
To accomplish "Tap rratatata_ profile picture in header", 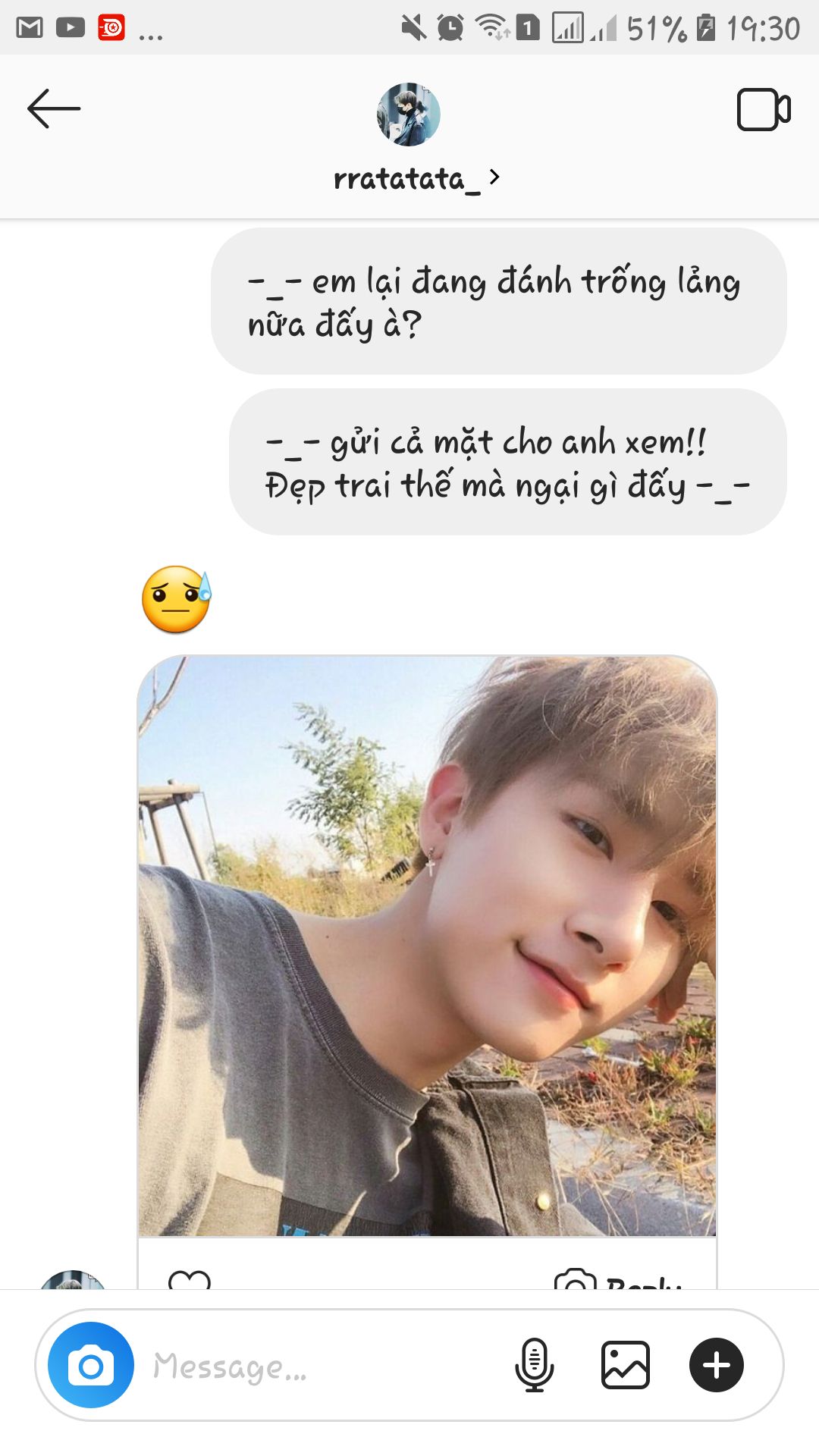I will pyautogui.click(x=409, y=115).
